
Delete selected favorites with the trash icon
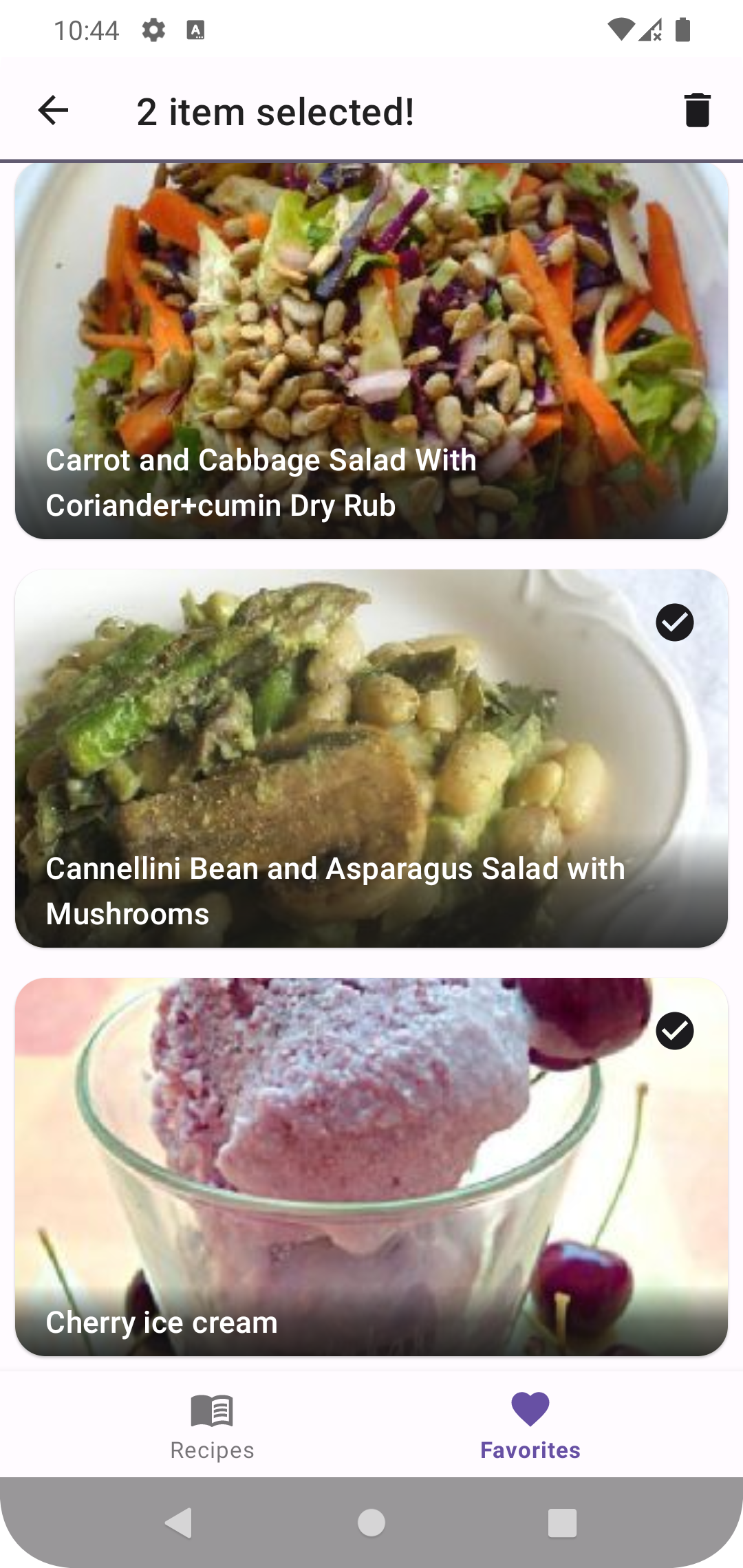(x=696, y=111)
